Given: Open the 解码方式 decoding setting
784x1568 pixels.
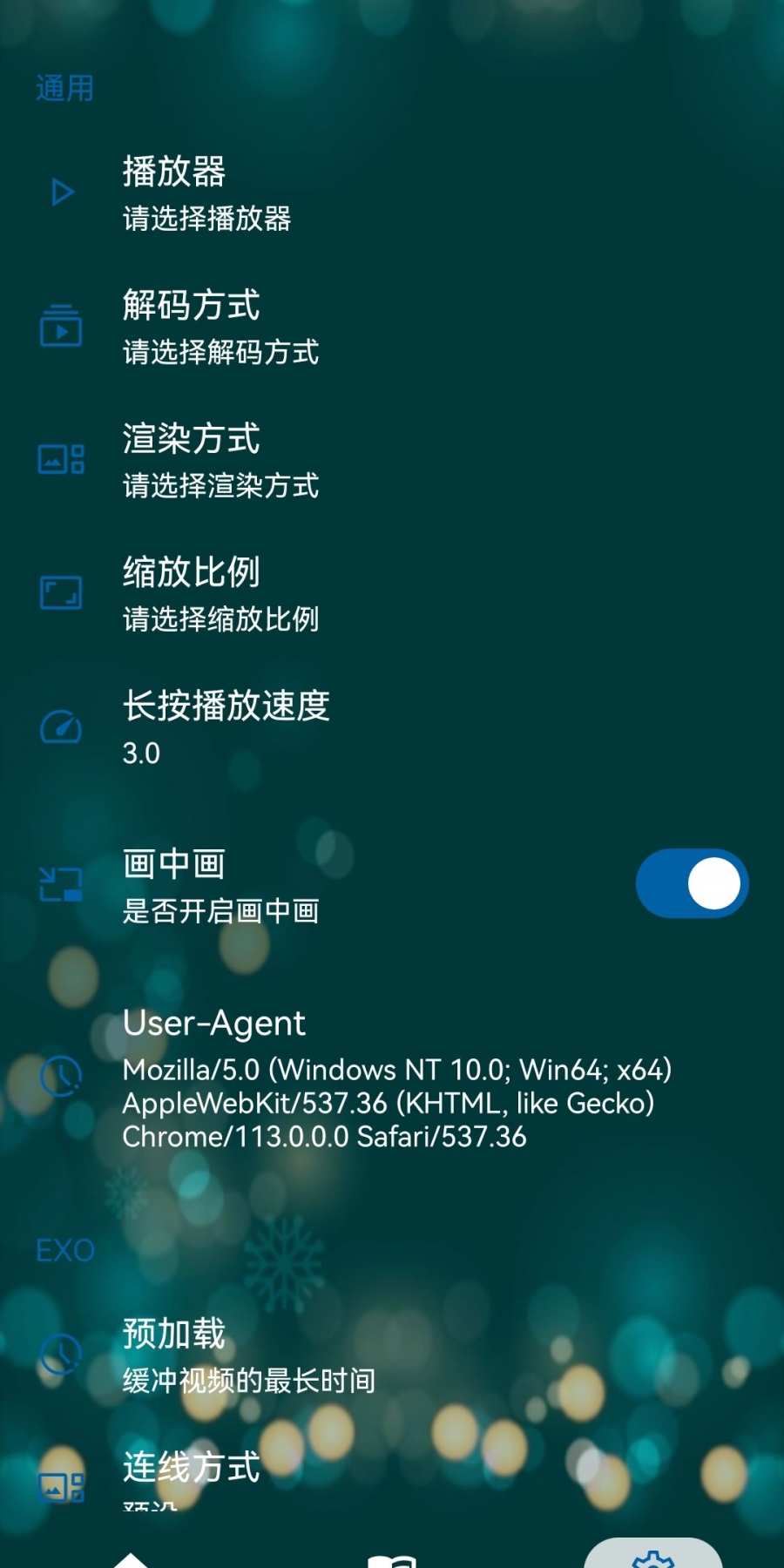Looking at the screenshot, I should click(261, 327).
